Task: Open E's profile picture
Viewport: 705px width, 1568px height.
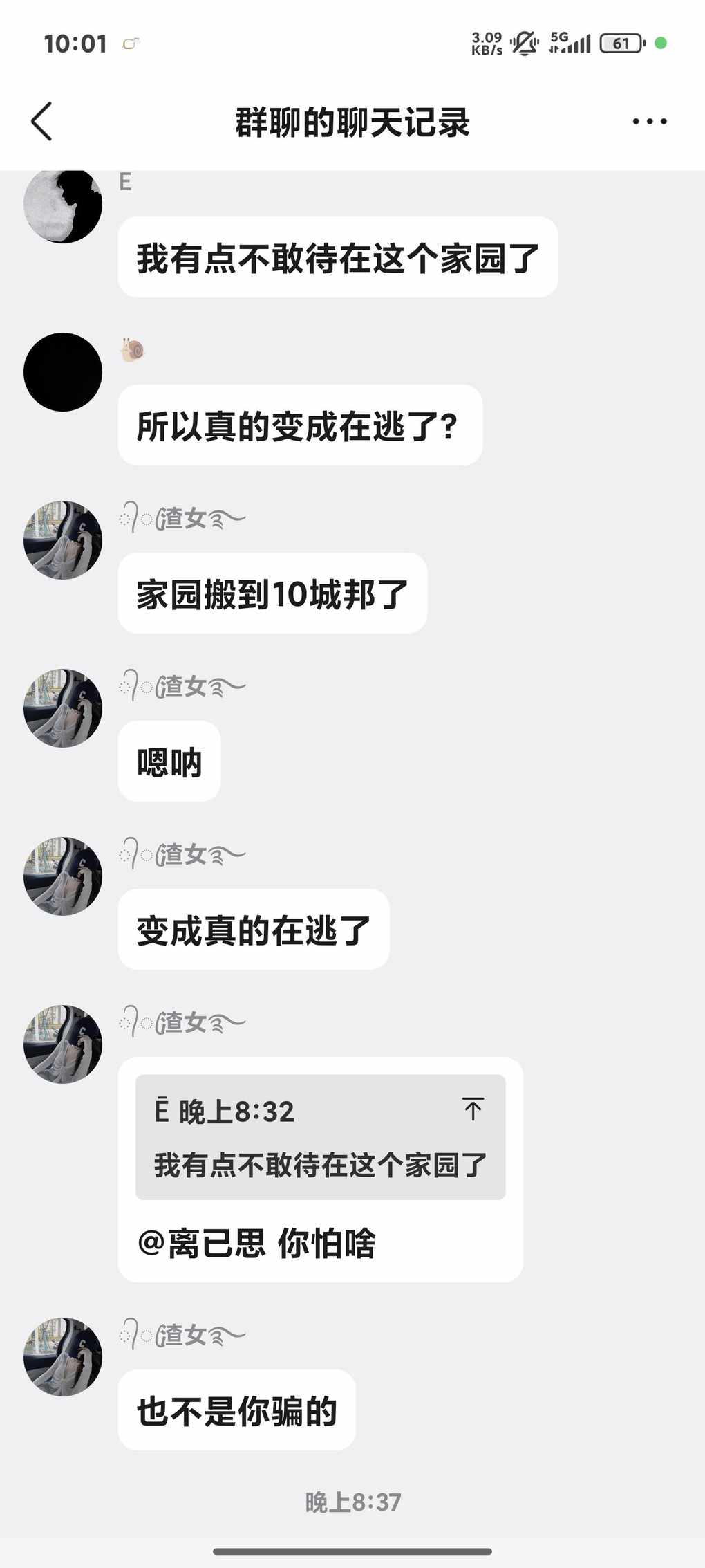Action: click(x=63, y=205)
